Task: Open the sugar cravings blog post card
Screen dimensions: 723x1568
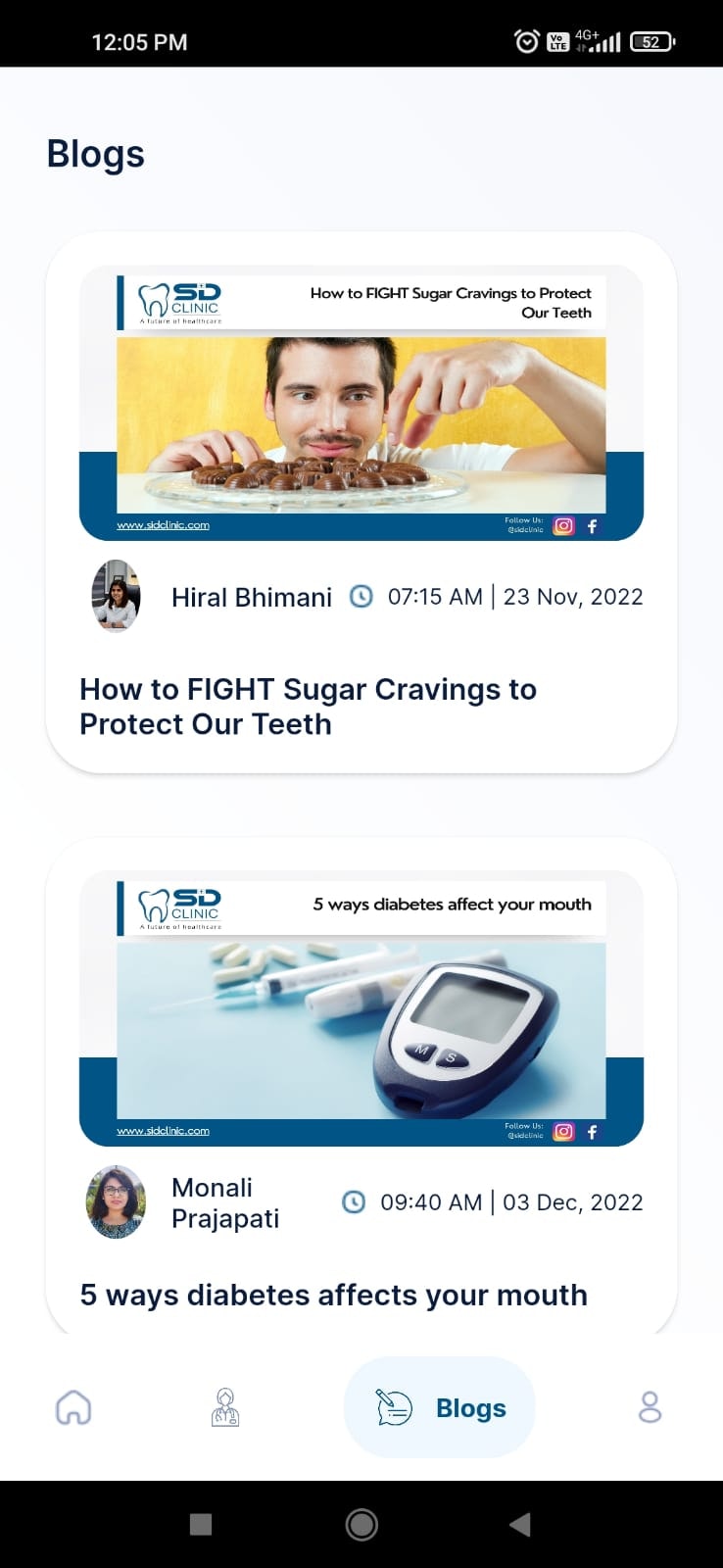Action: tap(361, 502)
